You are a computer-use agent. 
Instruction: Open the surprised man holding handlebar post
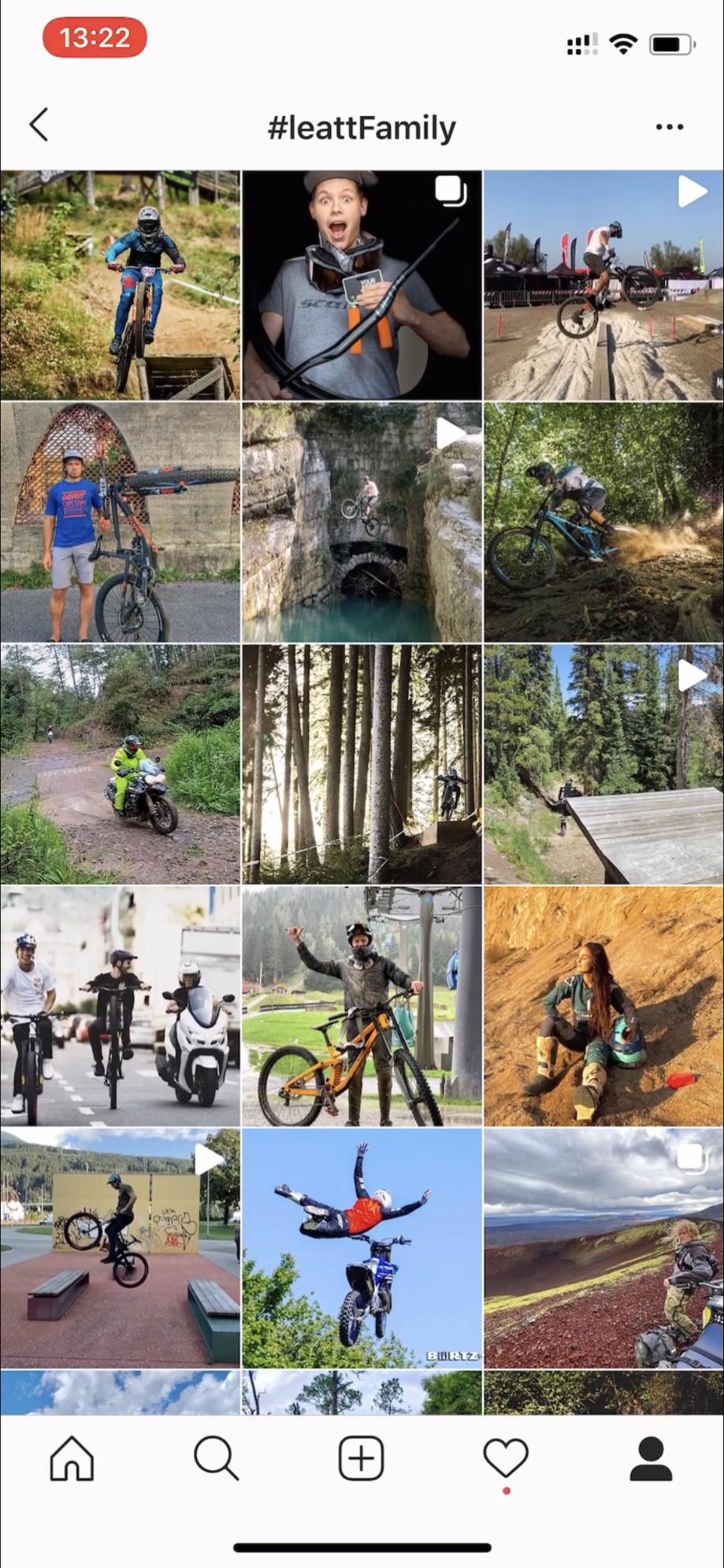coord(362,285)
